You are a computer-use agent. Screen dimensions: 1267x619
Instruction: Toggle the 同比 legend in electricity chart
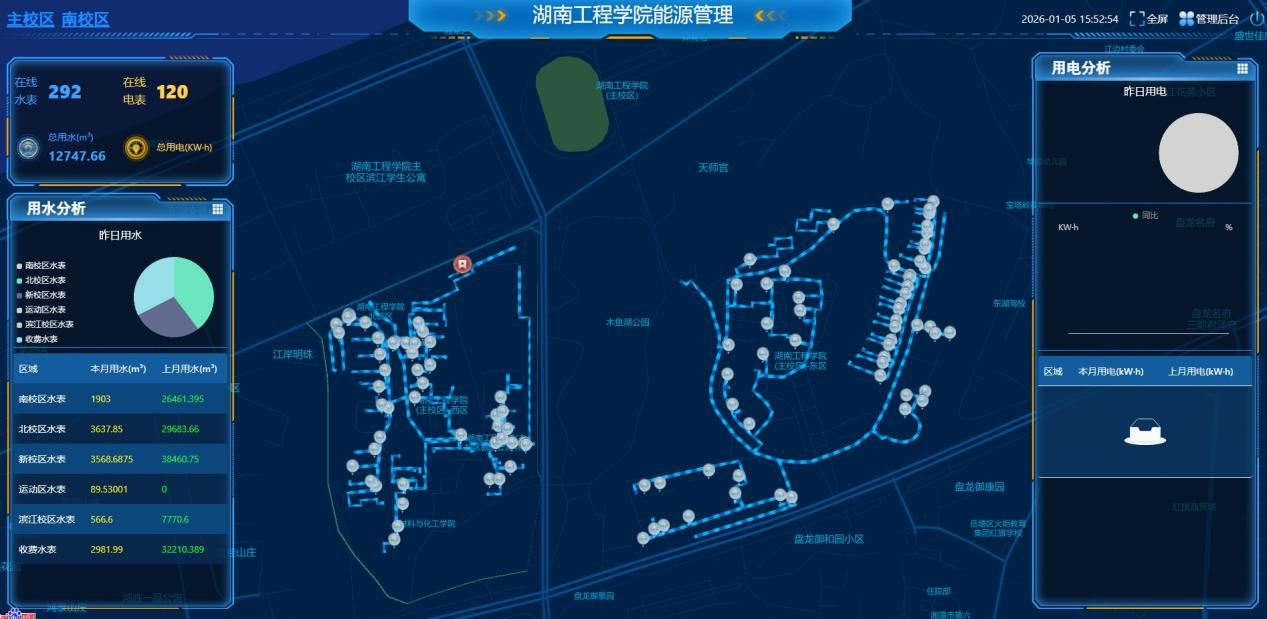pyautogui.click(x=1145, y=215)
